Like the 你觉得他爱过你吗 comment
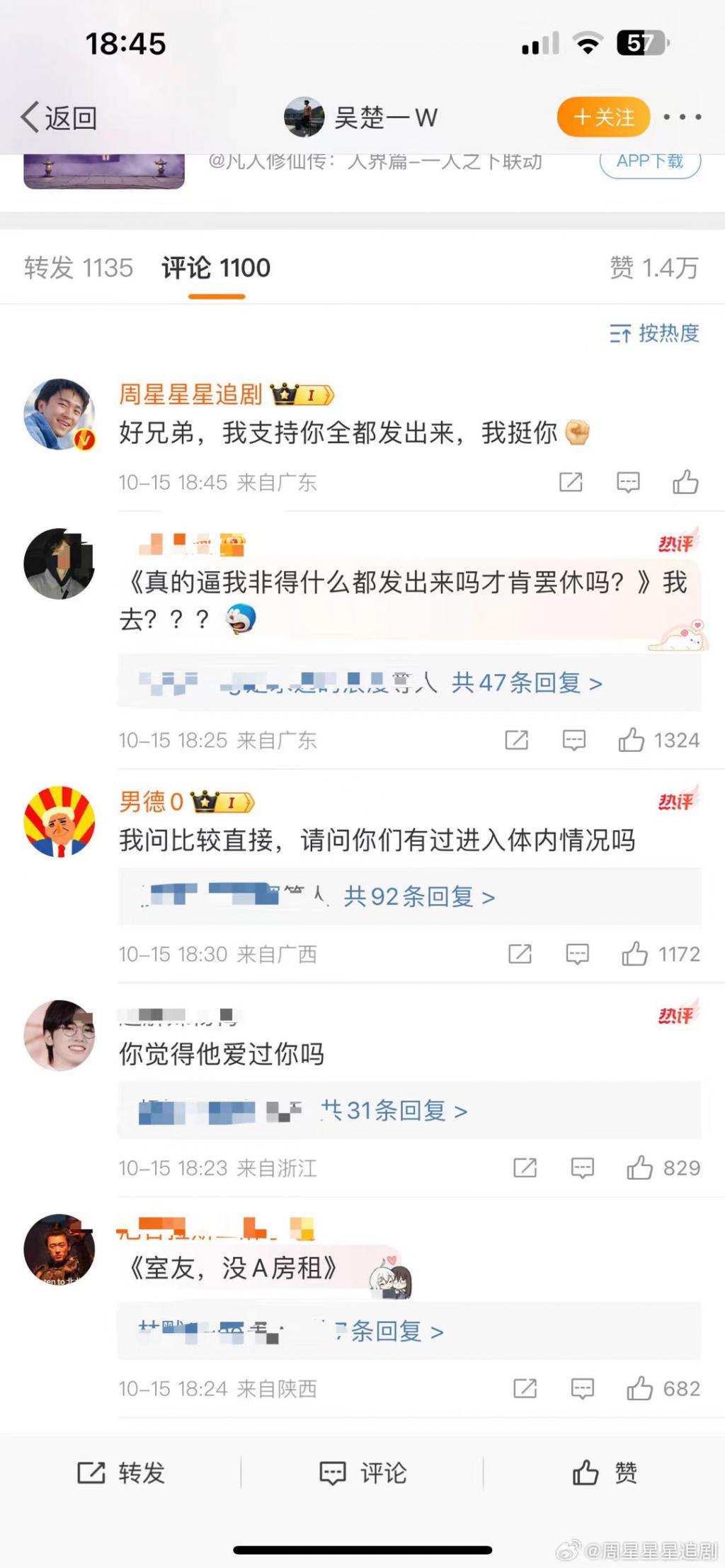725x1568 pixels. point(639,1168)
